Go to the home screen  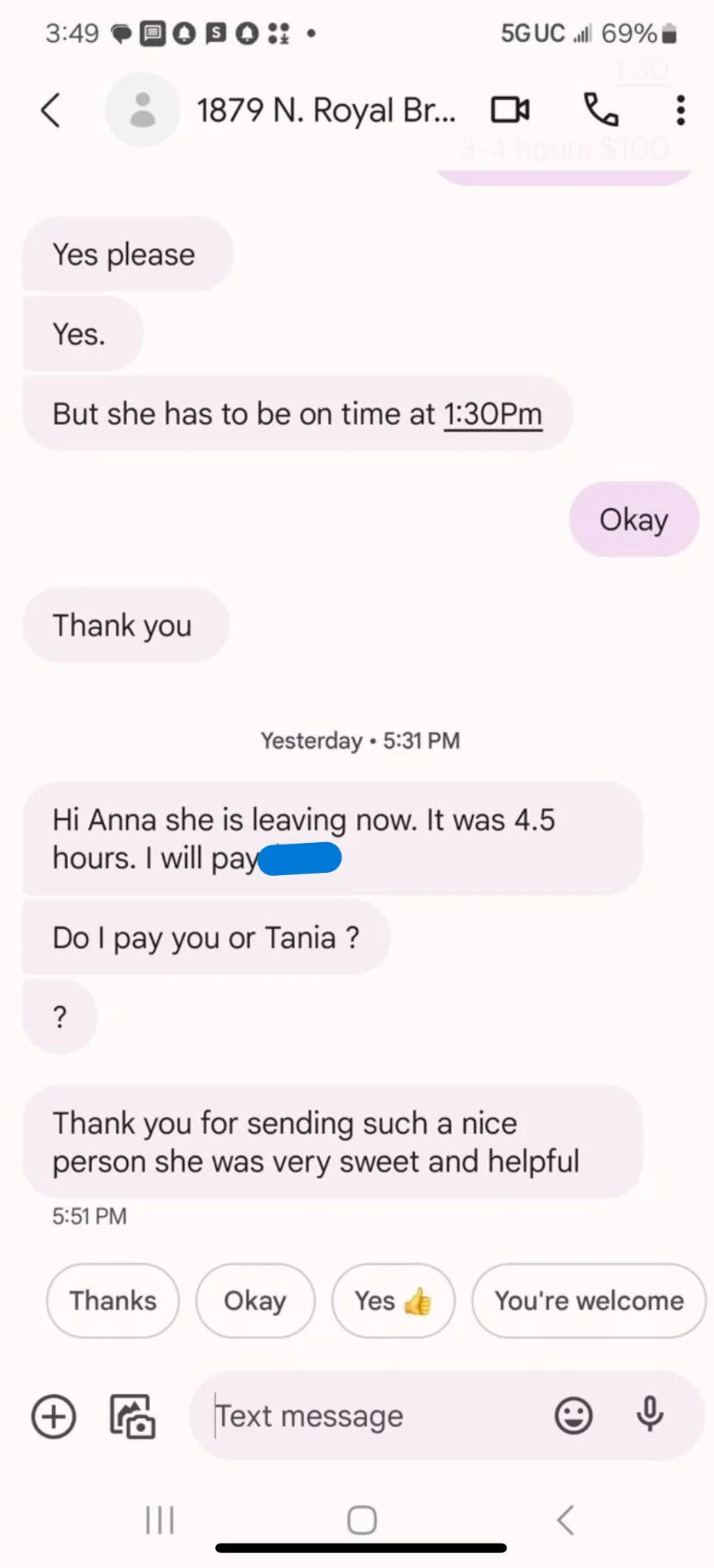(362, 1521)
